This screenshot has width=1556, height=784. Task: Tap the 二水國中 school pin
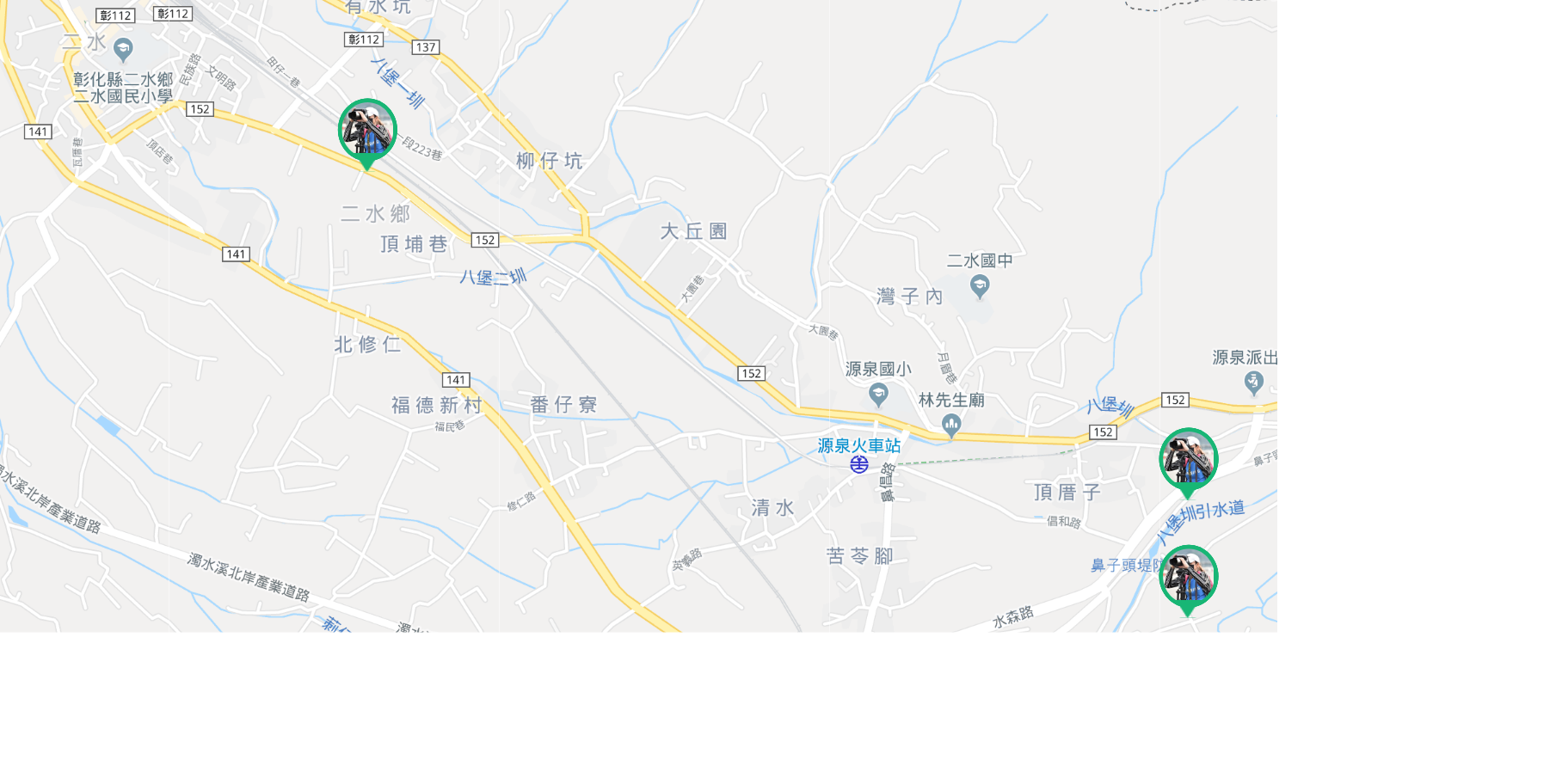979,286
